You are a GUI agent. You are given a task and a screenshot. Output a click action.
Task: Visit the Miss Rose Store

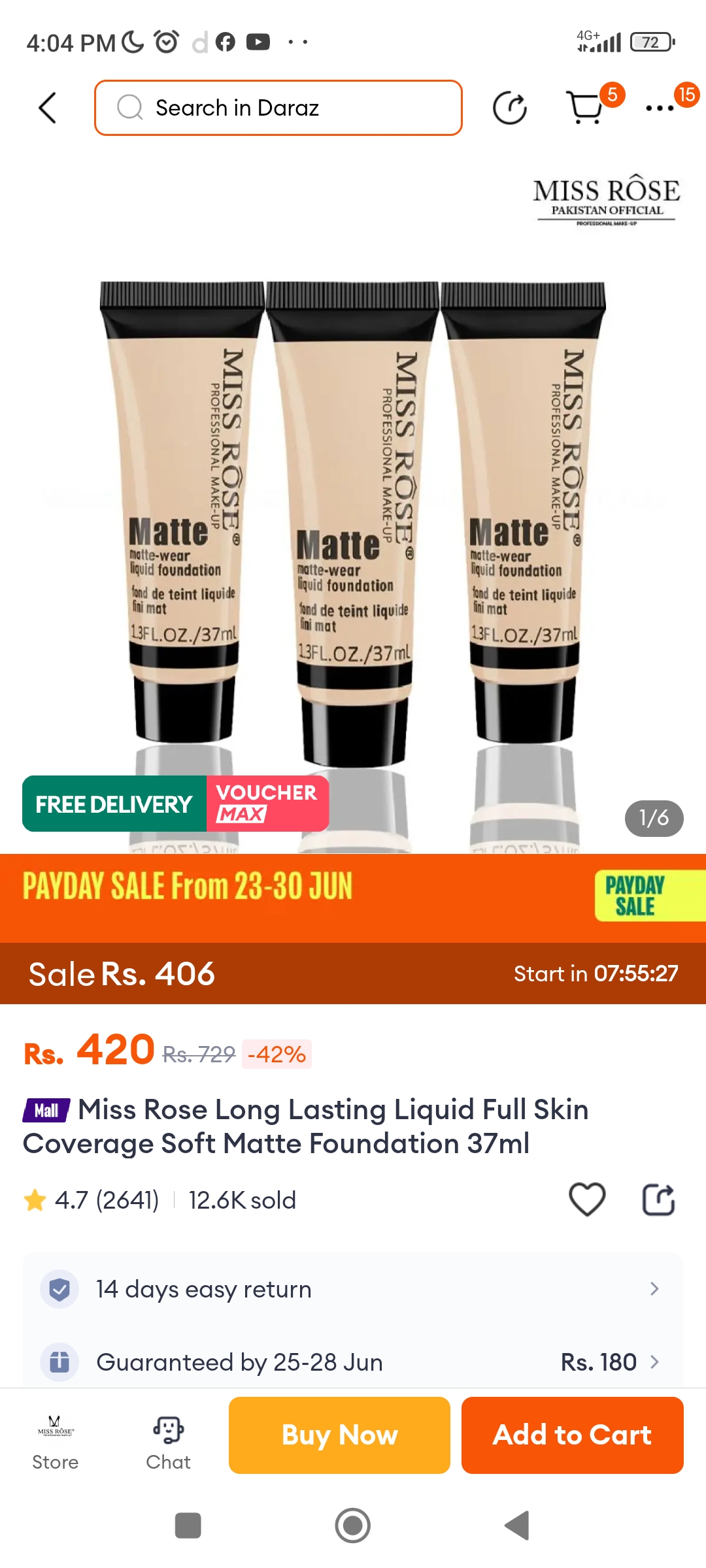point(56,1443)
